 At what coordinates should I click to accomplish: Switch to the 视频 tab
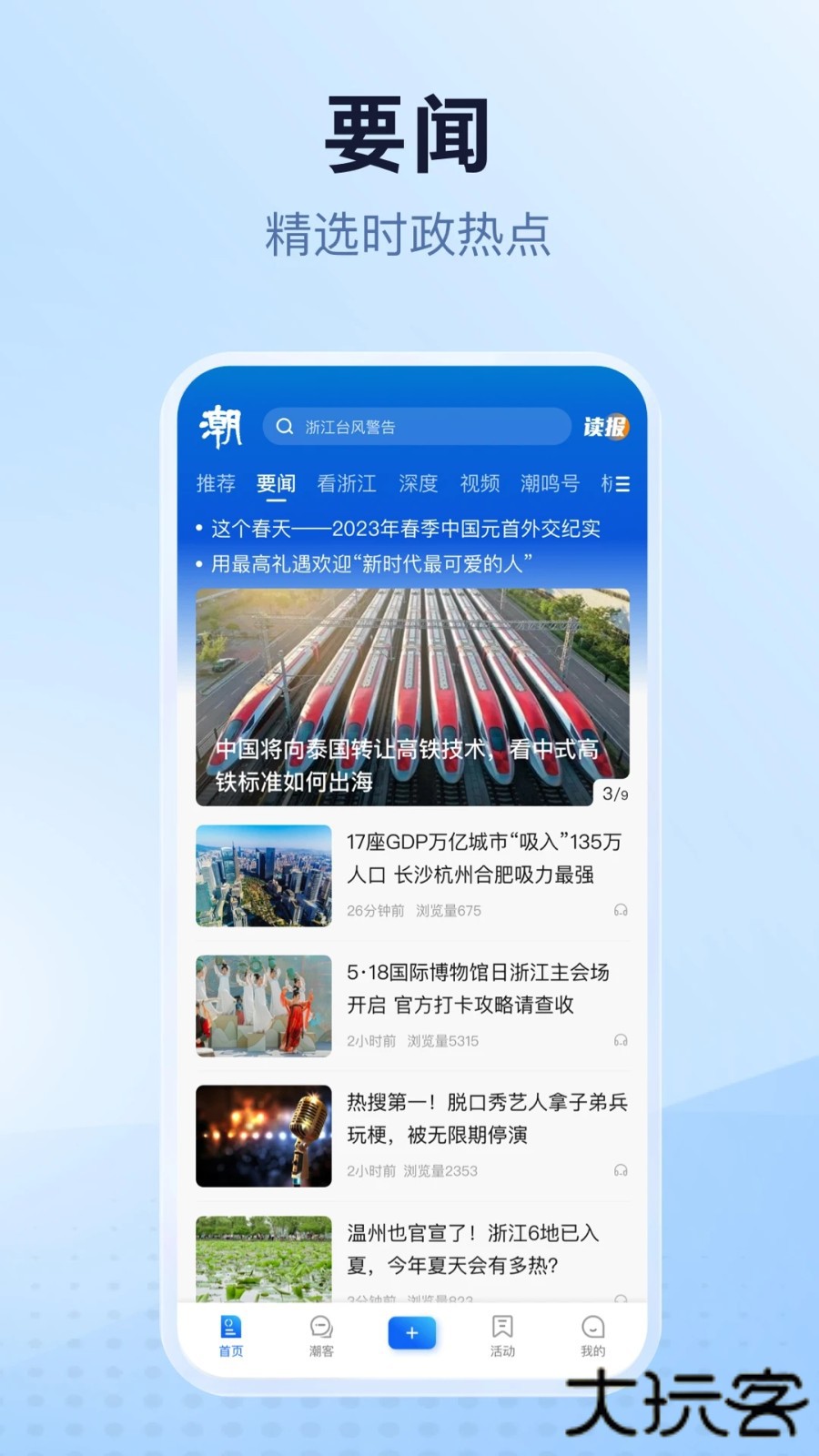point(480,484)
